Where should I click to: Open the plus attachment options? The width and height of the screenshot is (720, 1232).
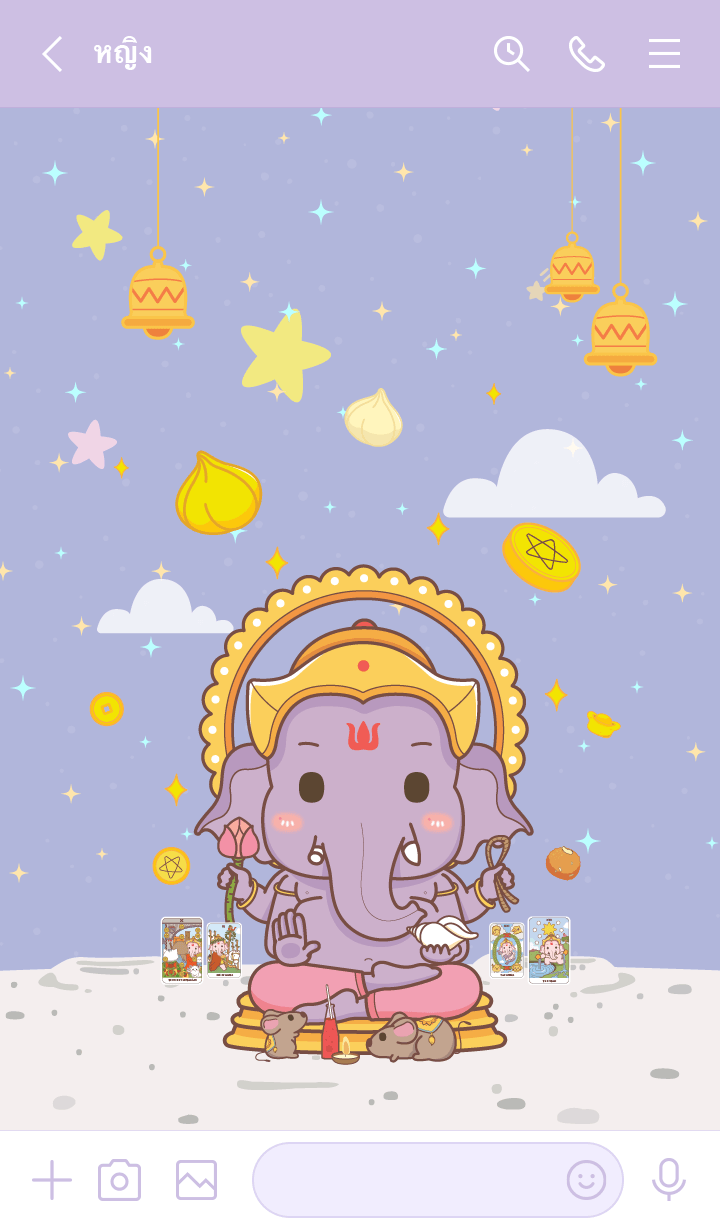[x=52, y=1180]
